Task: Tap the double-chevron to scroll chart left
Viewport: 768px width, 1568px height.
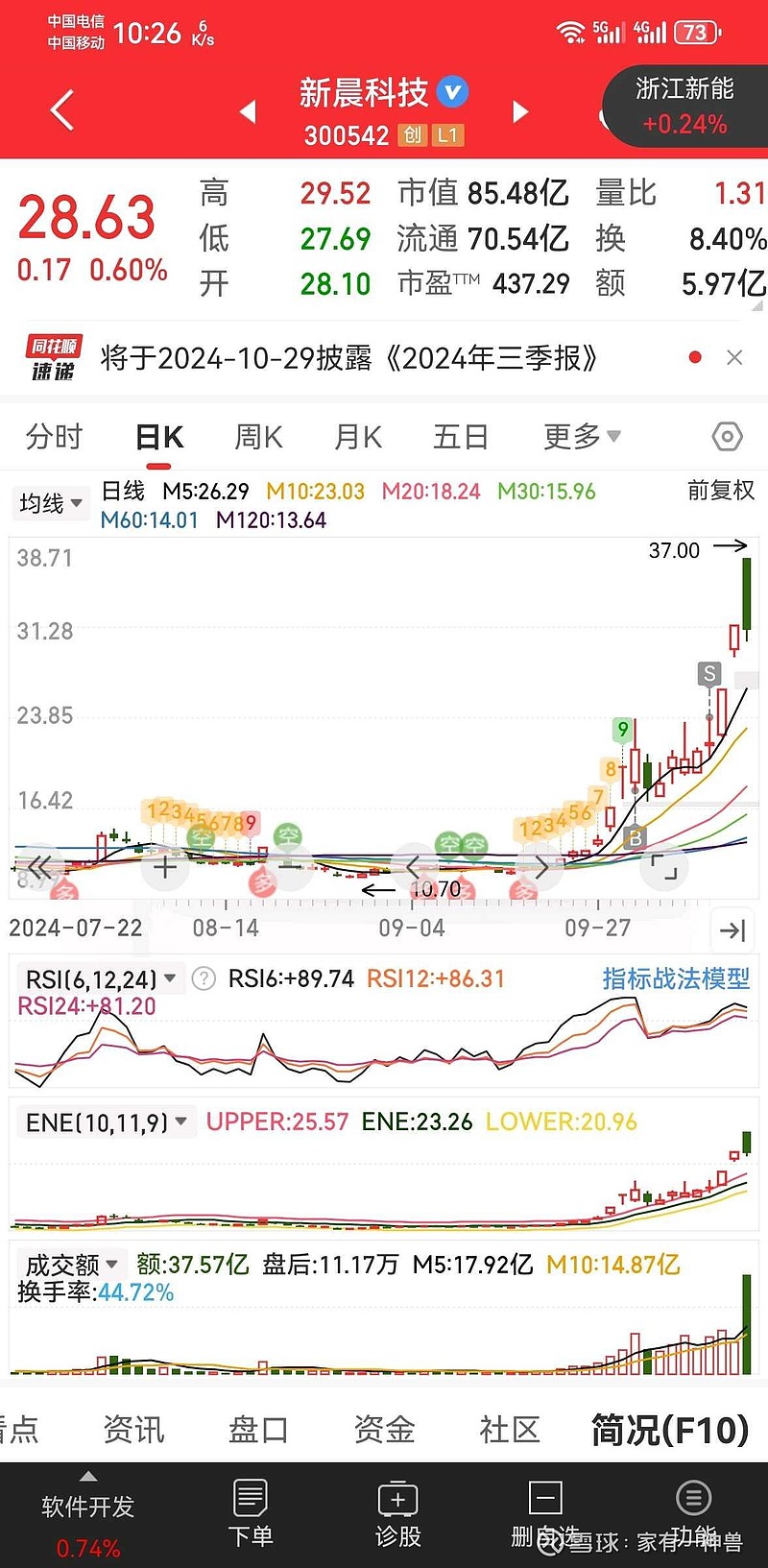Action: [x=40, y=866]
